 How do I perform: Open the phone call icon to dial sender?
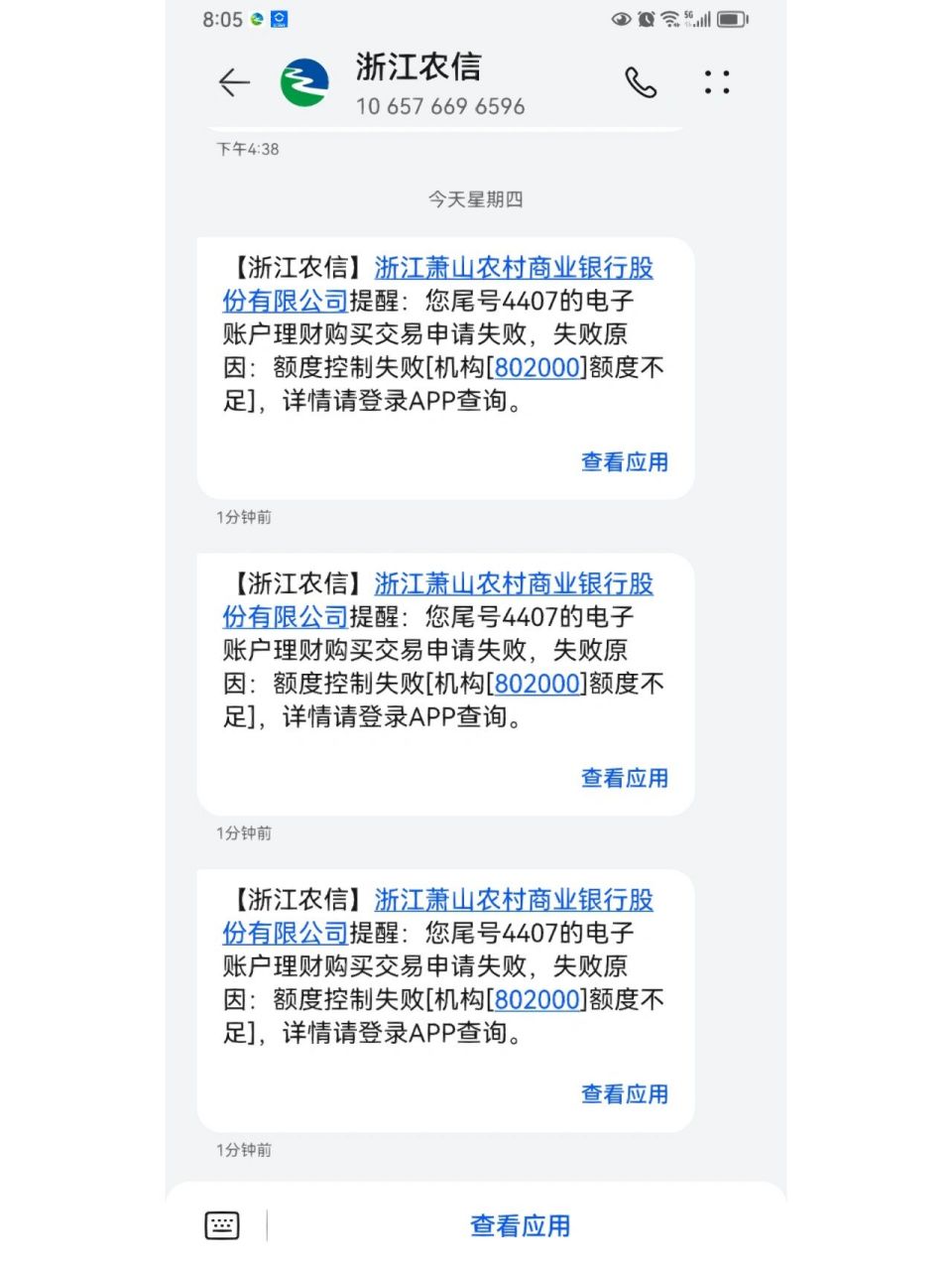640,84
